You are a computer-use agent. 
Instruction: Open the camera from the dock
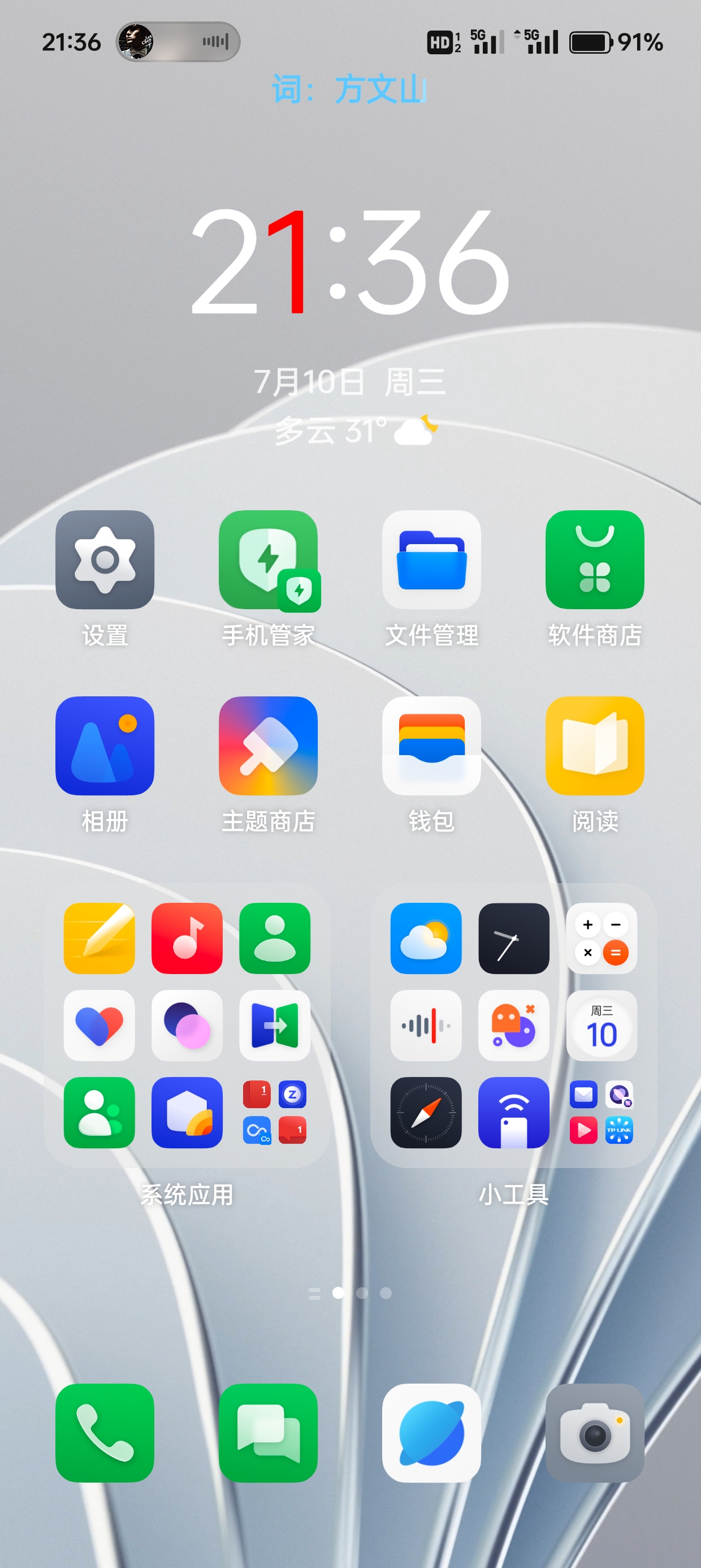tap(595, 1433)
